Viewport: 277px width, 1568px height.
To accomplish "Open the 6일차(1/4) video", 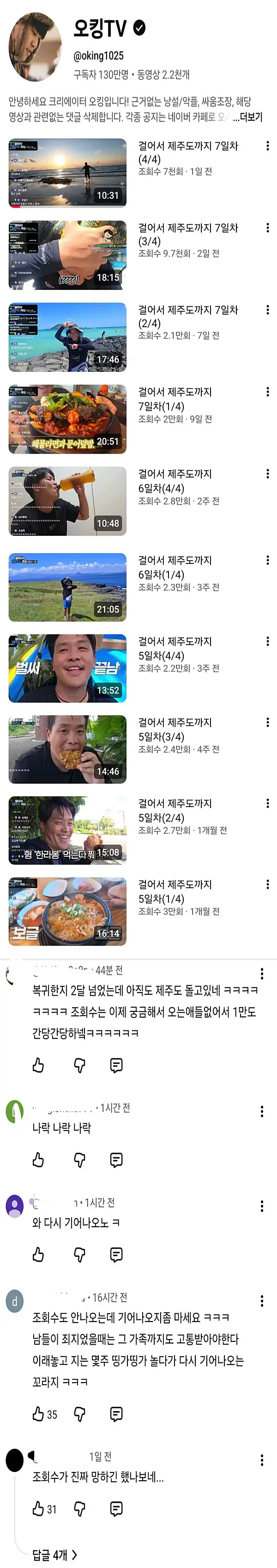I will coord(67,587).
